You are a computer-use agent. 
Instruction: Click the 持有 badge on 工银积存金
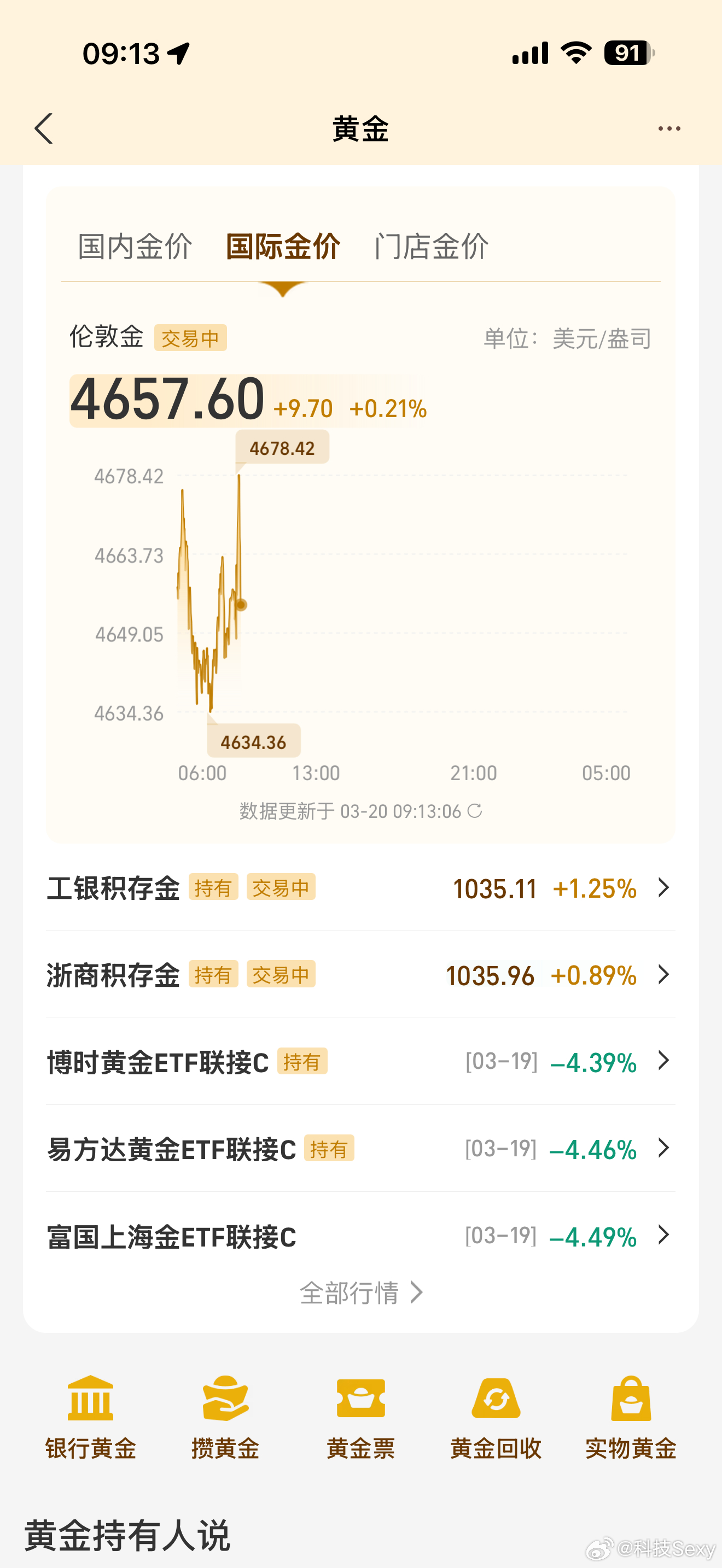[213, 888]
